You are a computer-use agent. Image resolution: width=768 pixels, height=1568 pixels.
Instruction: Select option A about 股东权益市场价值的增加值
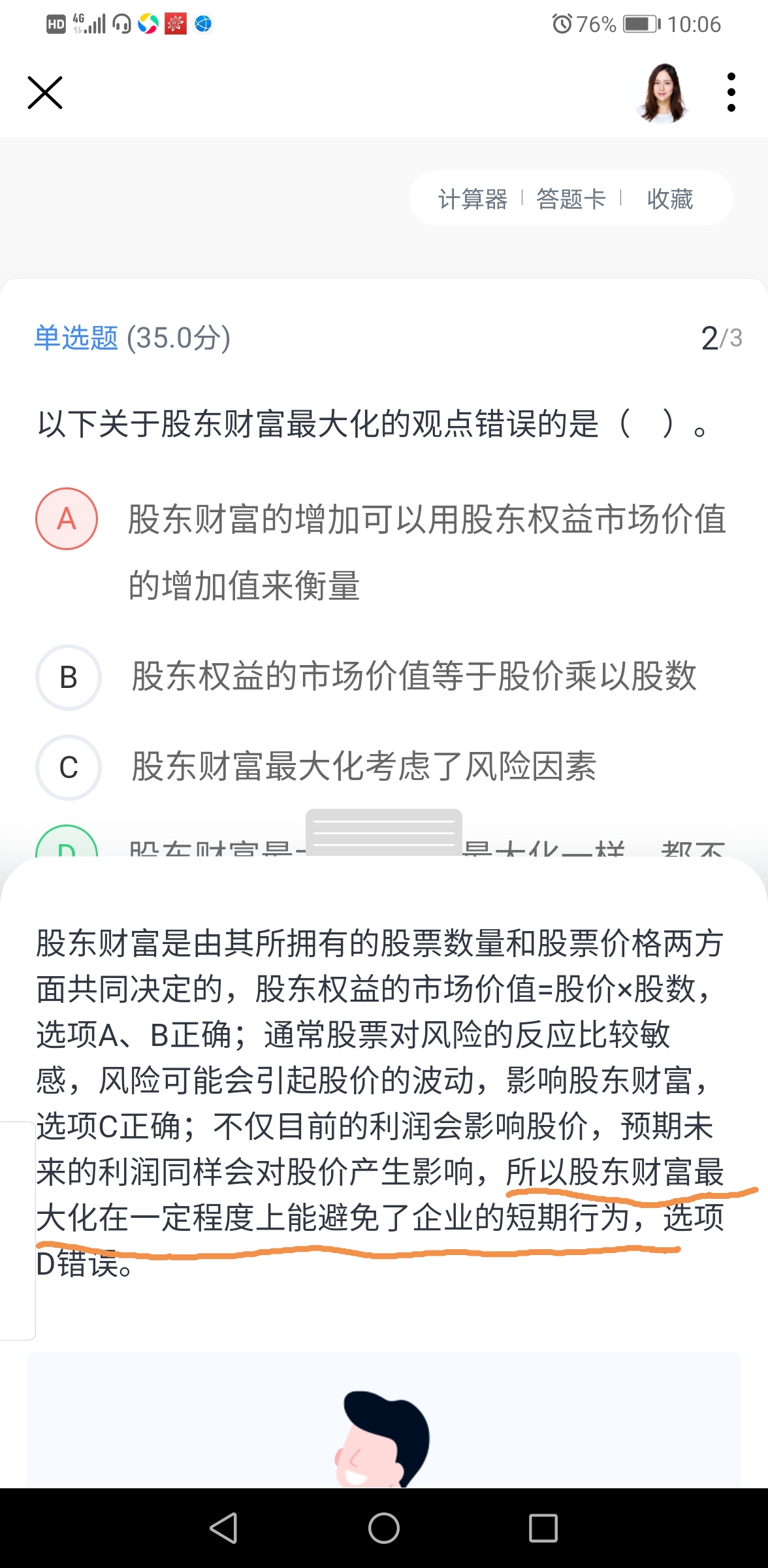point(67,519)
